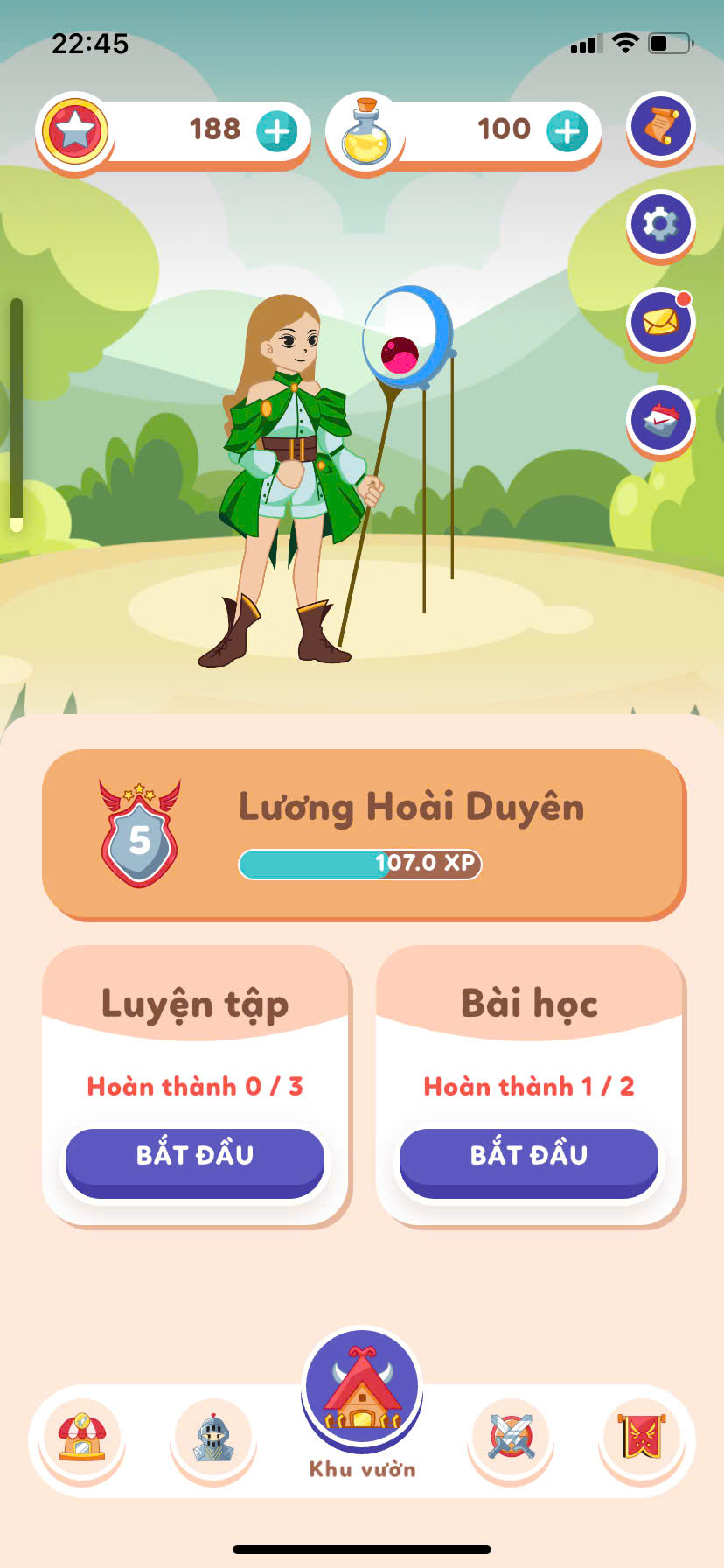Switch to the red banner tab

point(643,1437)
